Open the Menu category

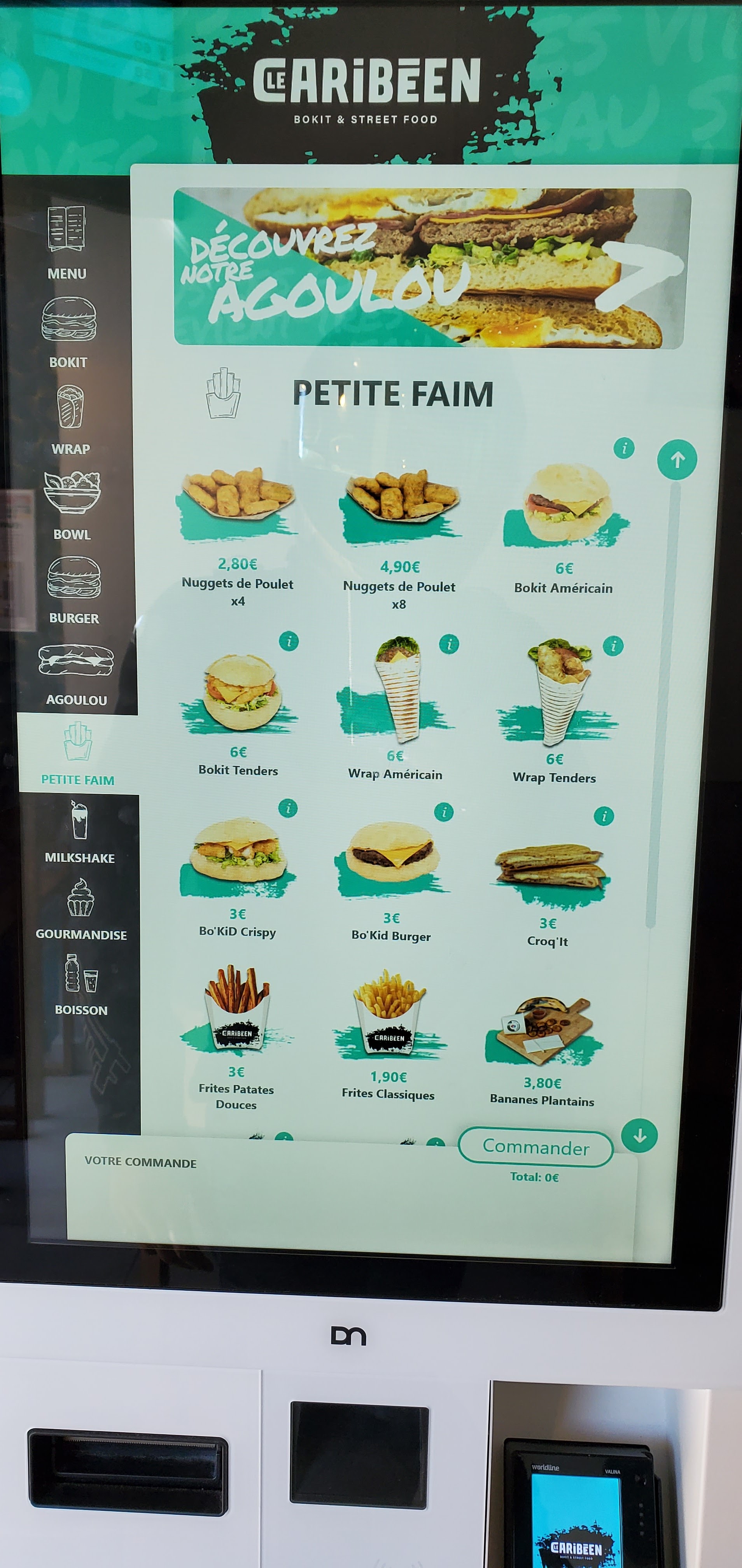click(x=66, y=243)
